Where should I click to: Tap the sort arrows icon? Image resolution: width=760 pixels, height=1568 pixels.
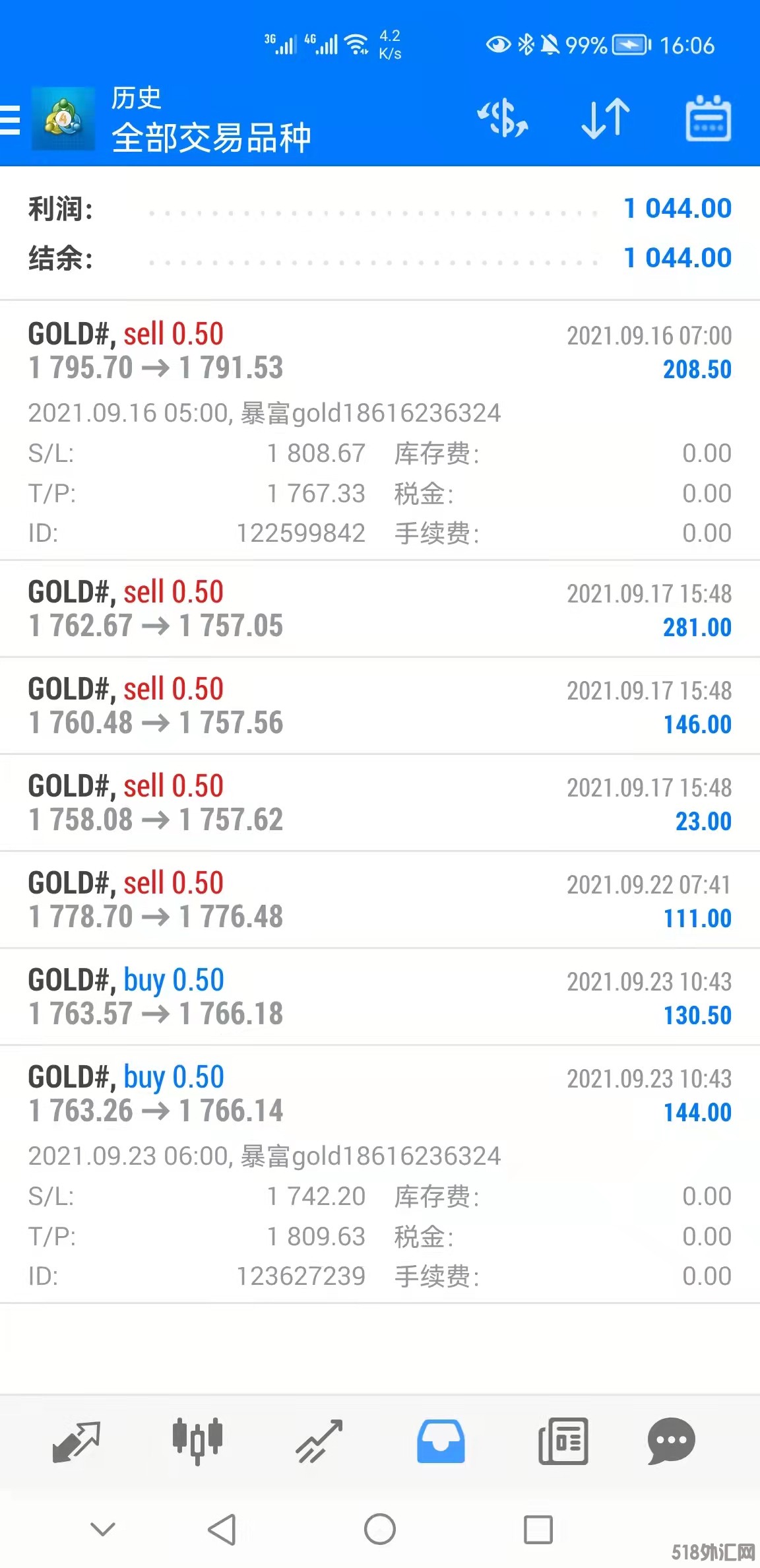pos(606,119)
